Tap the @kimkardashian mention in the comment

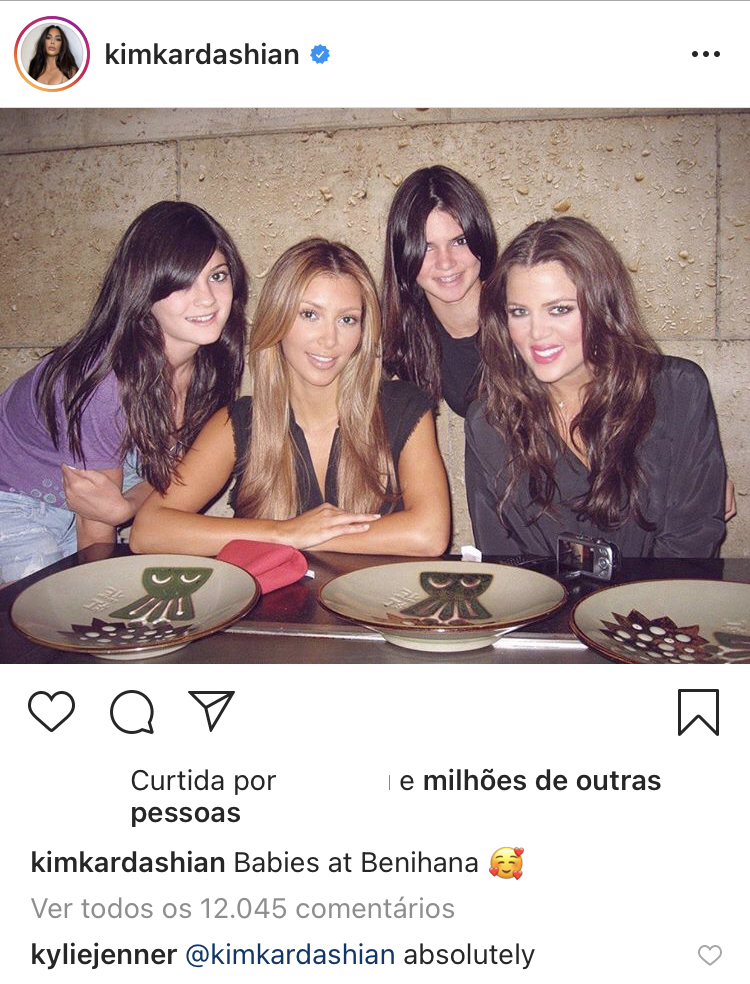coord(290,955)
